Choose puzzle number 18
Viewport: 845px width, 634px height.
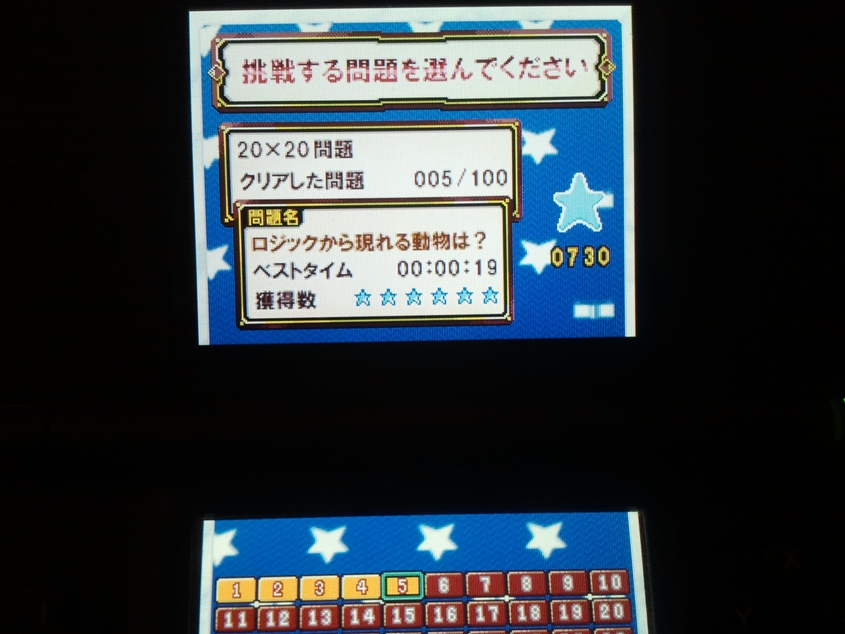point(527,612)
